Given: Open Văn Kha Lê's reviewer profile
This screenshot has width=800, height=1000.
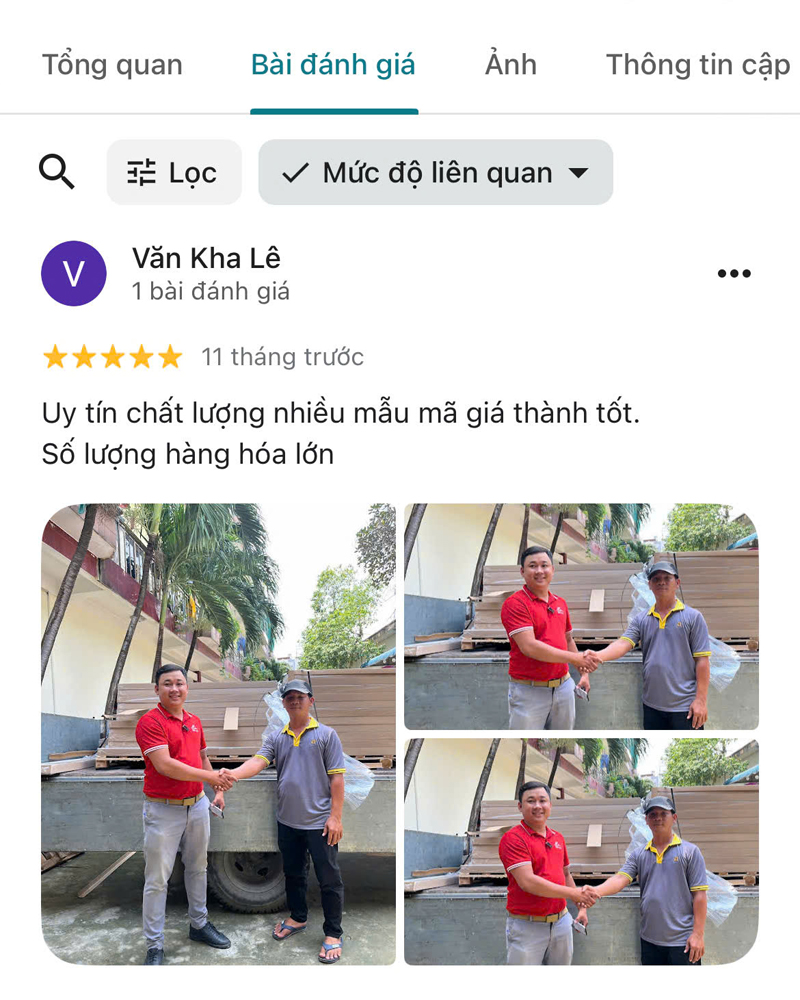Looking at the screenshot, I should pyautogui.click(x=206, y=258).
